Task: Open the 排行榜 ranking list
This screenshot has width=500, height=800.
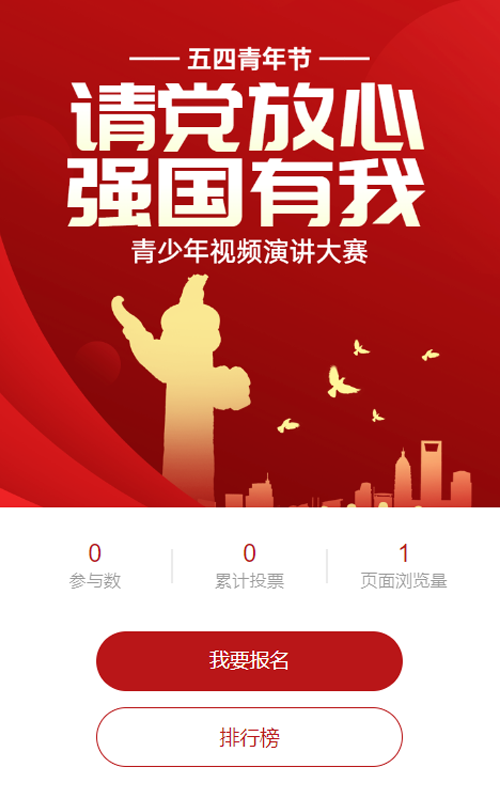Action: click(x=249, y=737)
